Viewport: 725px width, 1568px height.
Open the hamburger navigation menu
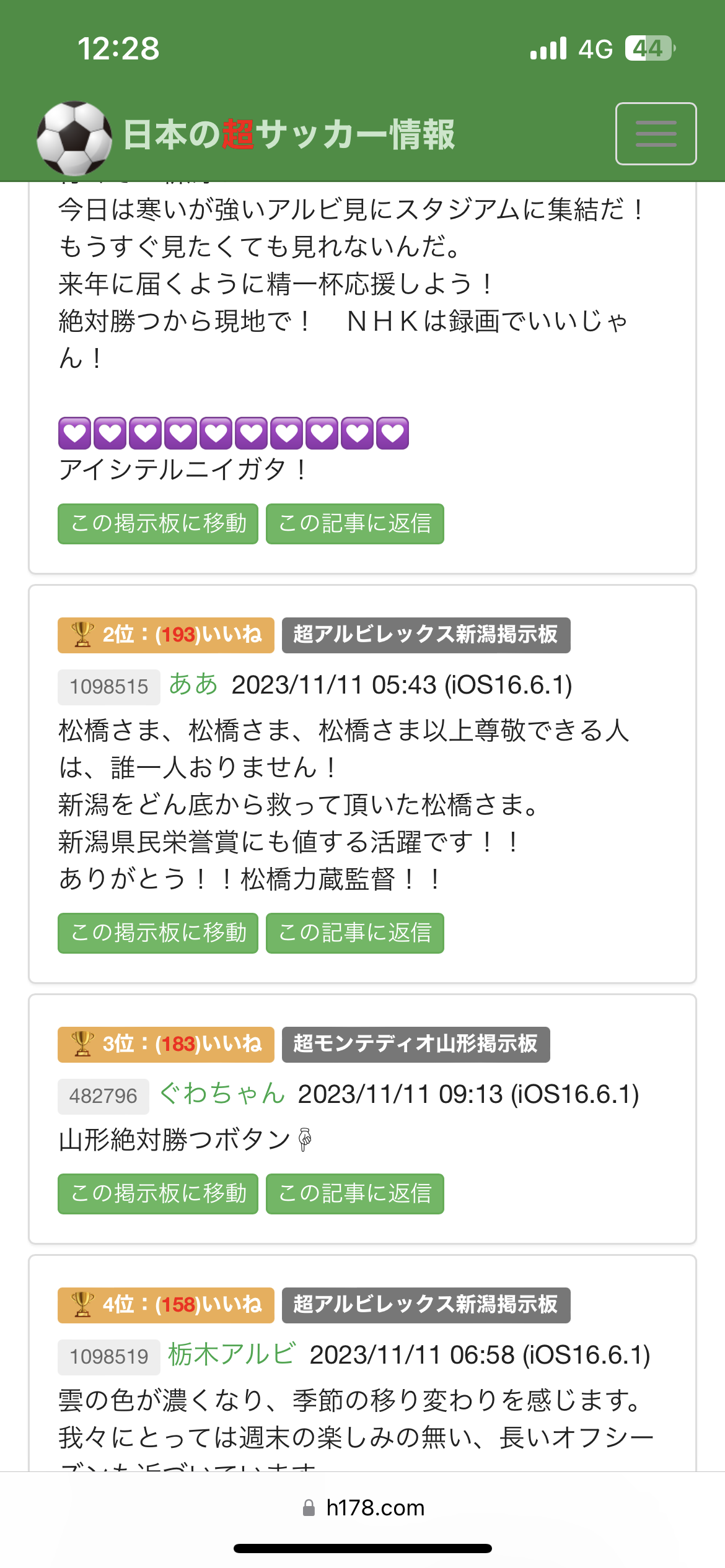point(656,134)
